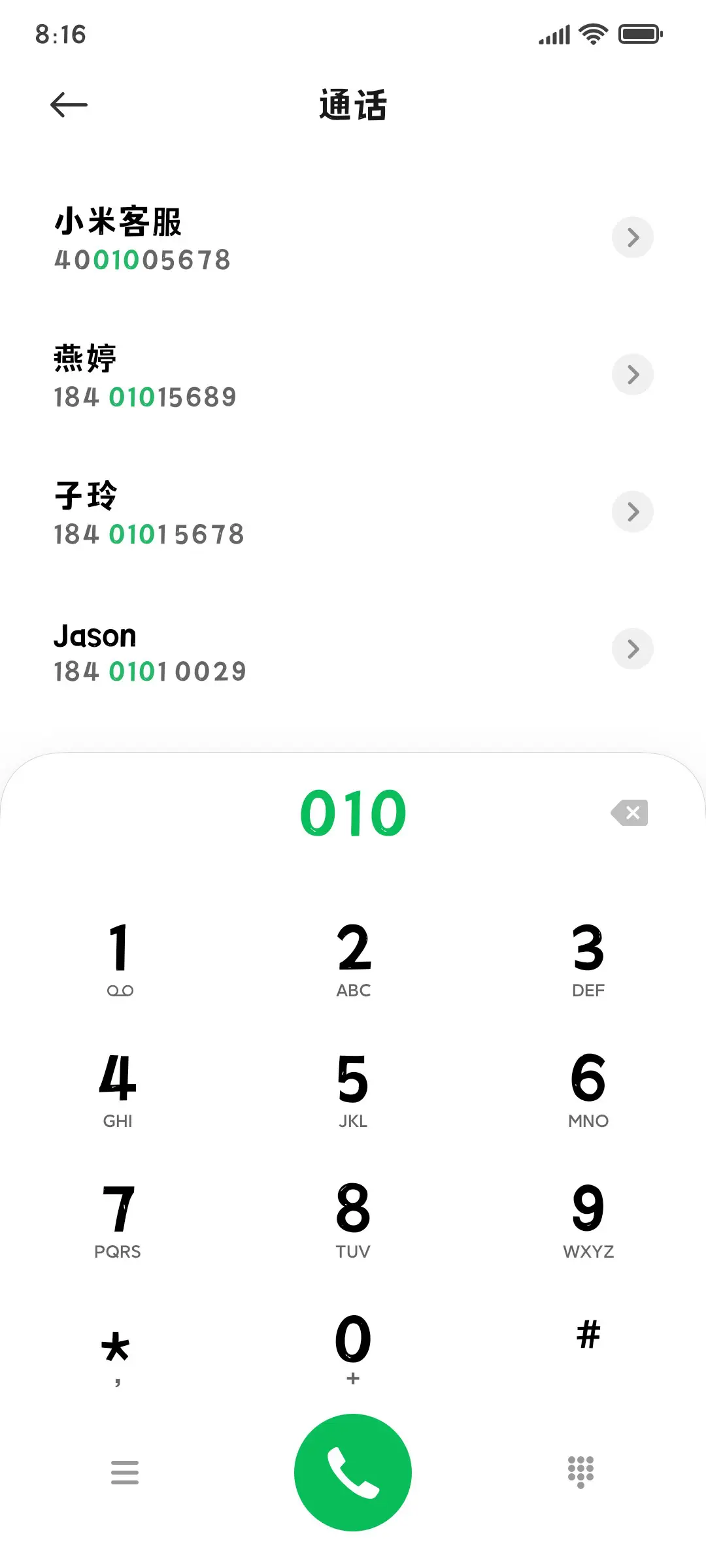Expand details for 小米客服 call entry
This screenshot has width=706, height=1568.
[x=632, y=237]
